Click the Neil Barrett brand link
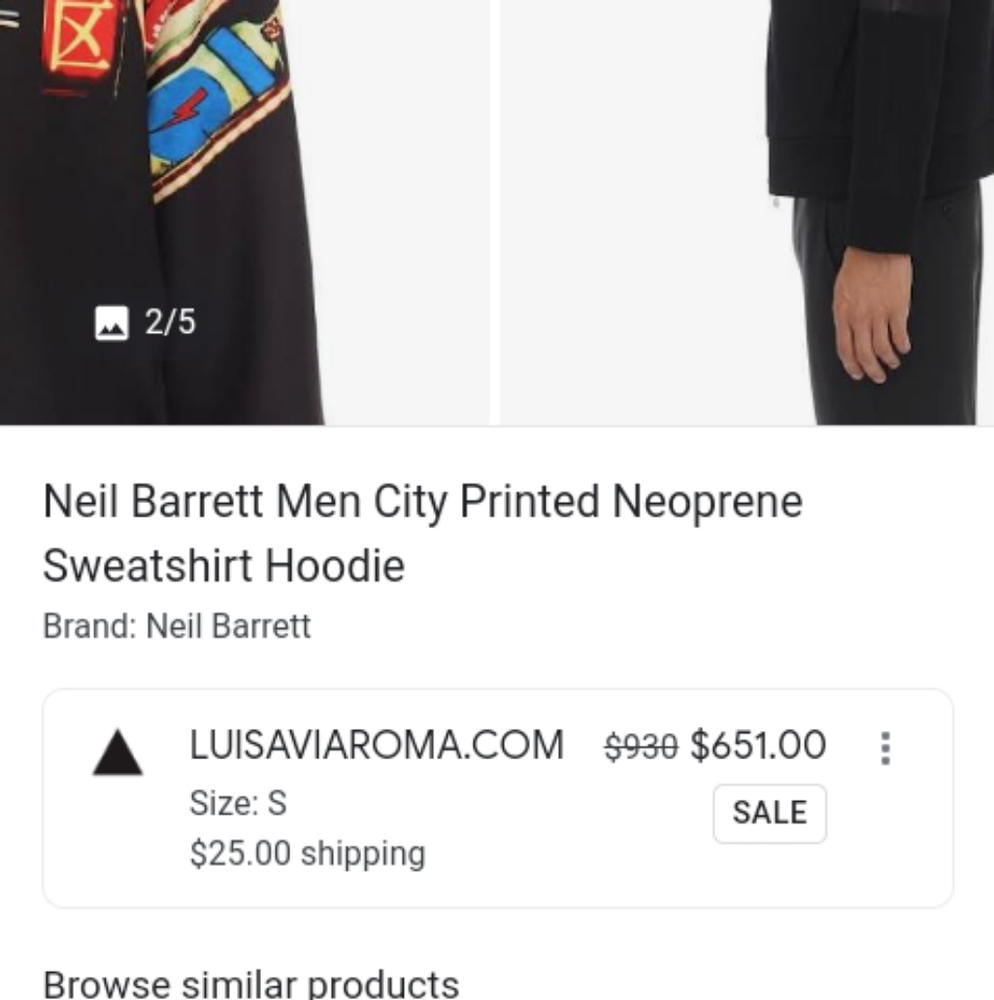This screenshot has width=994, height=1000. pyautogui.click(x=228, y=627)
